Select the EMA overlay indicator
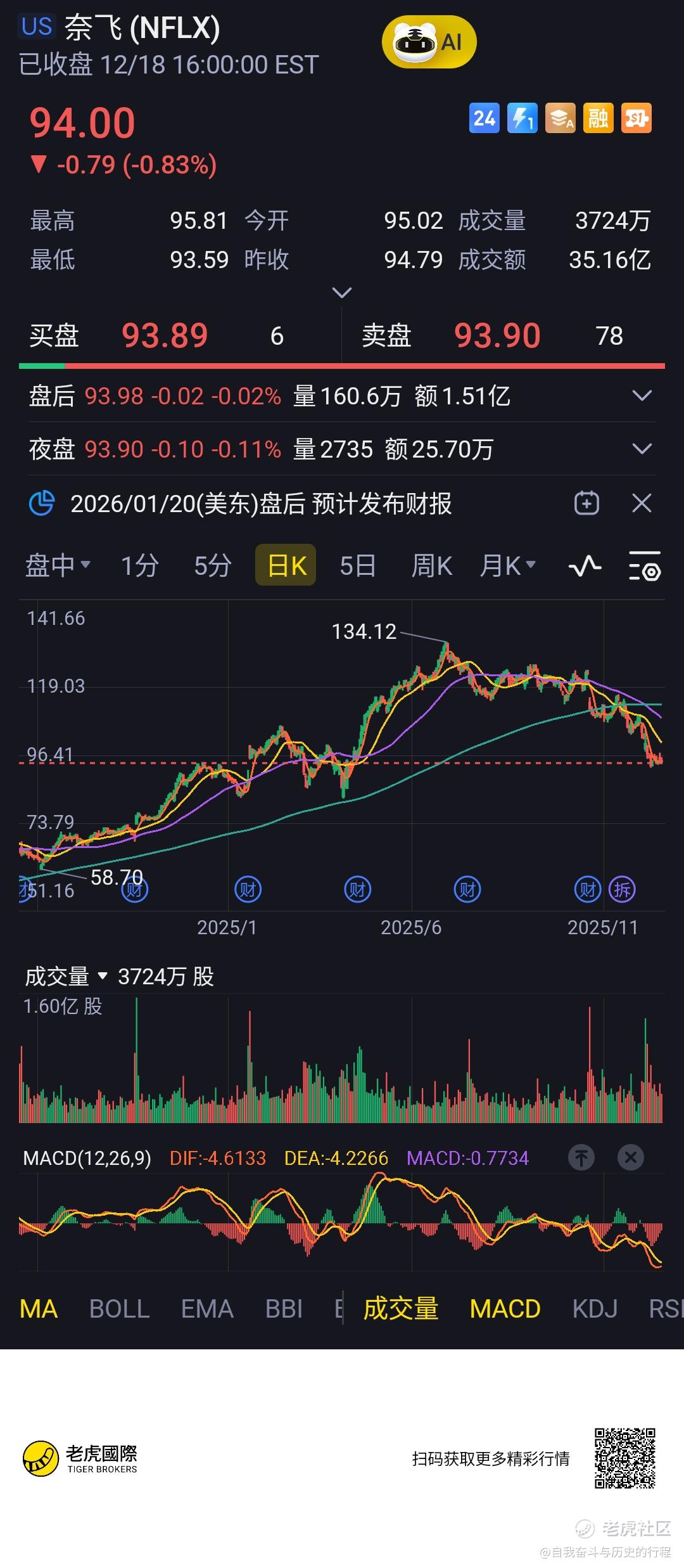 207,1309
